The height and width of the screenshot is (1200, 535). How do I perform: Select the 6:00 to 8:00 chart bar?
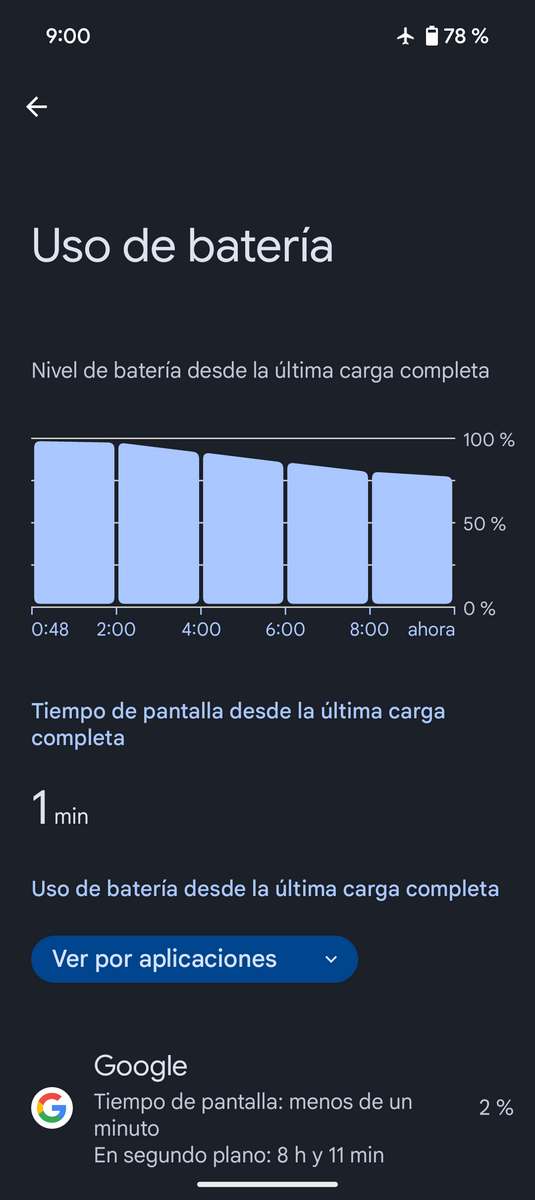[x=327, y=532]
